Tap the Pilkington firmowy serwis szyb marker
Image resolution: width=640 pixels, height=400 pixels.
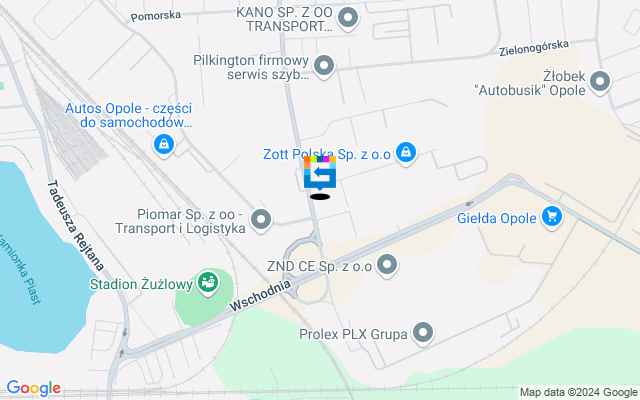point(323,67)
